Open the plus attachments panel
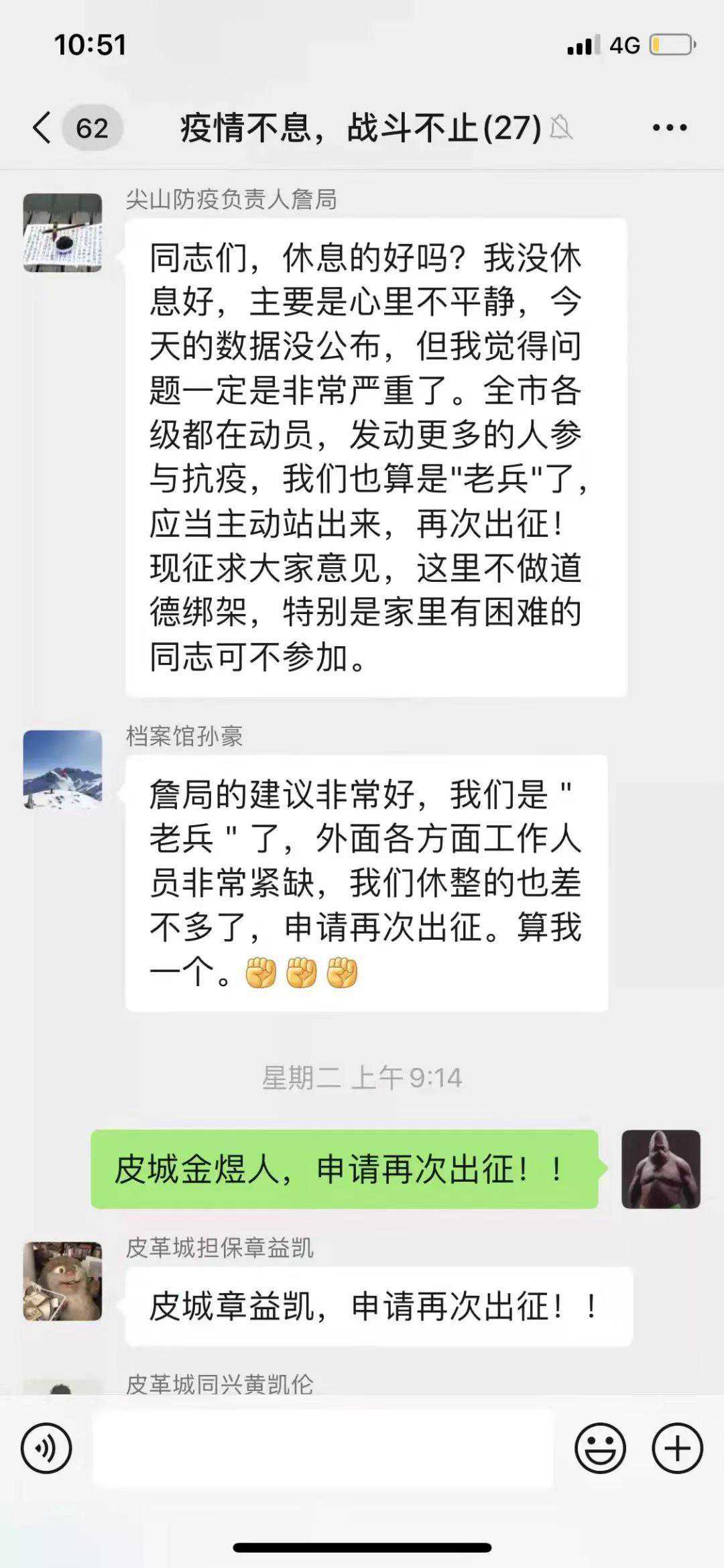Image resolution: width=724 pixels, height=1568 pixels. point(677,1449)
